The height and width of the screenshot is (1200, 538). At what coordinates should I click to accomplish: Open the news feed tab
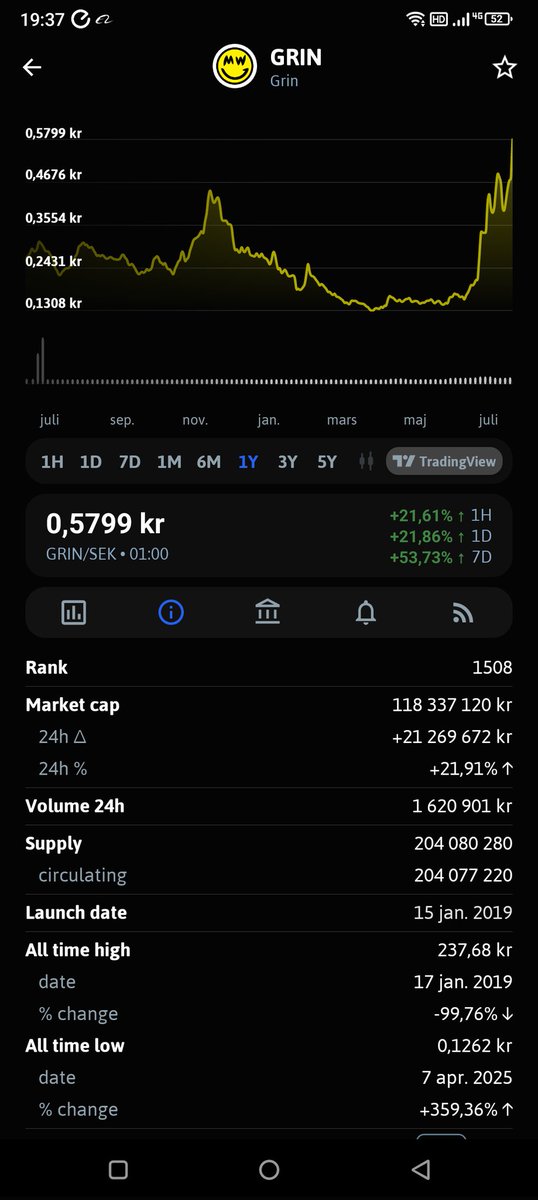click(462, 613)
